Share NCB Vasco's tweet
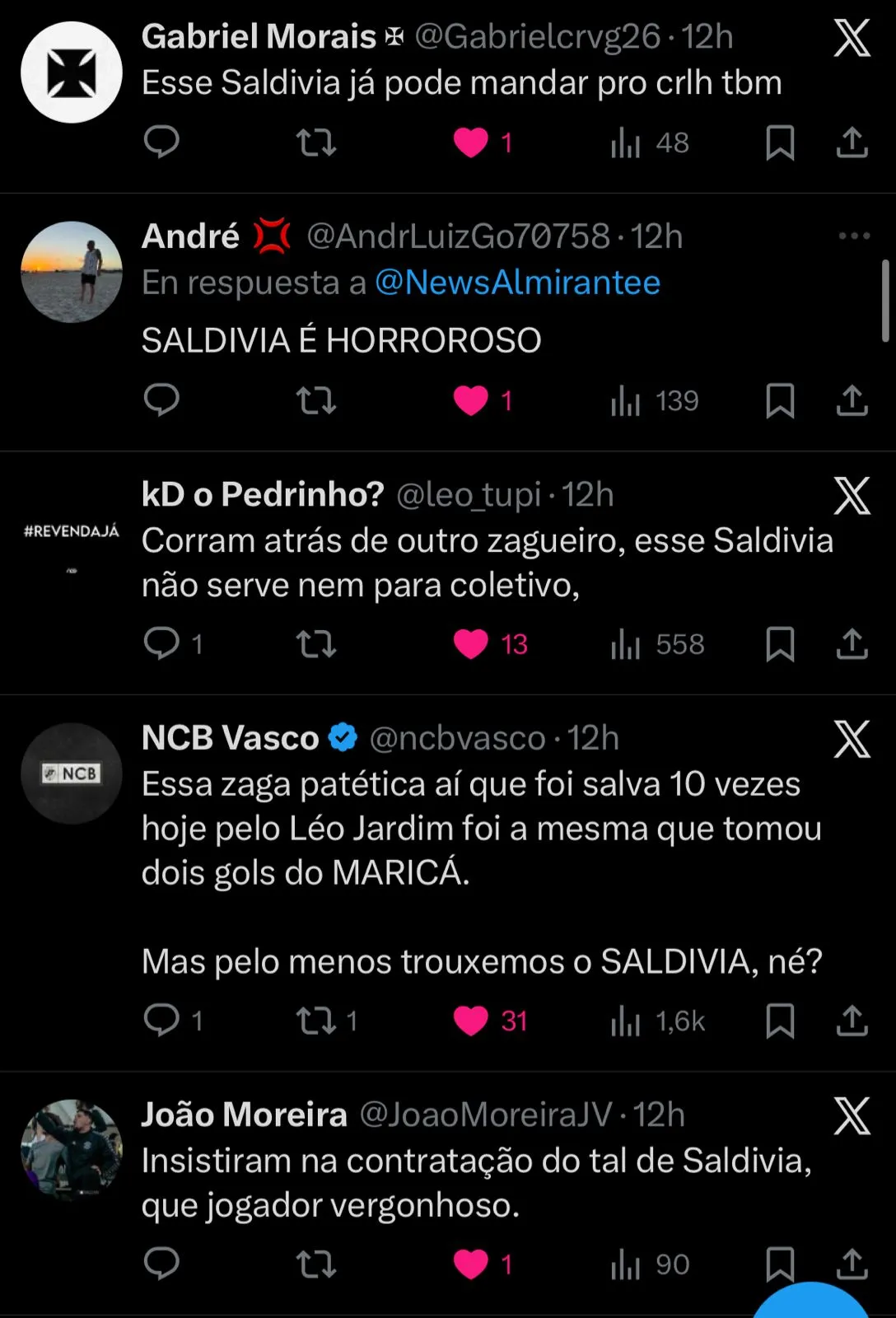The width and height of the screenshot is (896, 1318). click(852, 1021)
